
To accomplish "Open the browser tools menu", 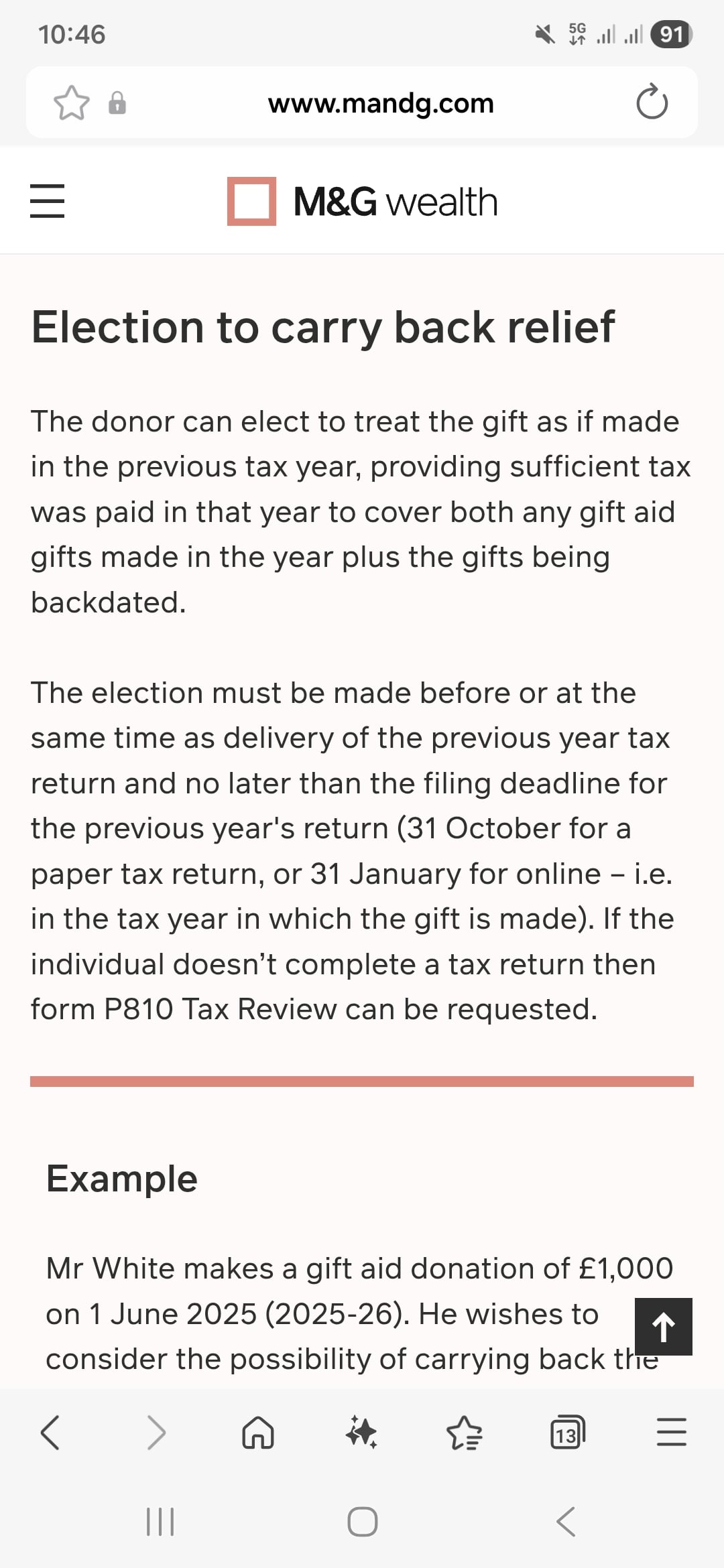I will (671, 1433).
